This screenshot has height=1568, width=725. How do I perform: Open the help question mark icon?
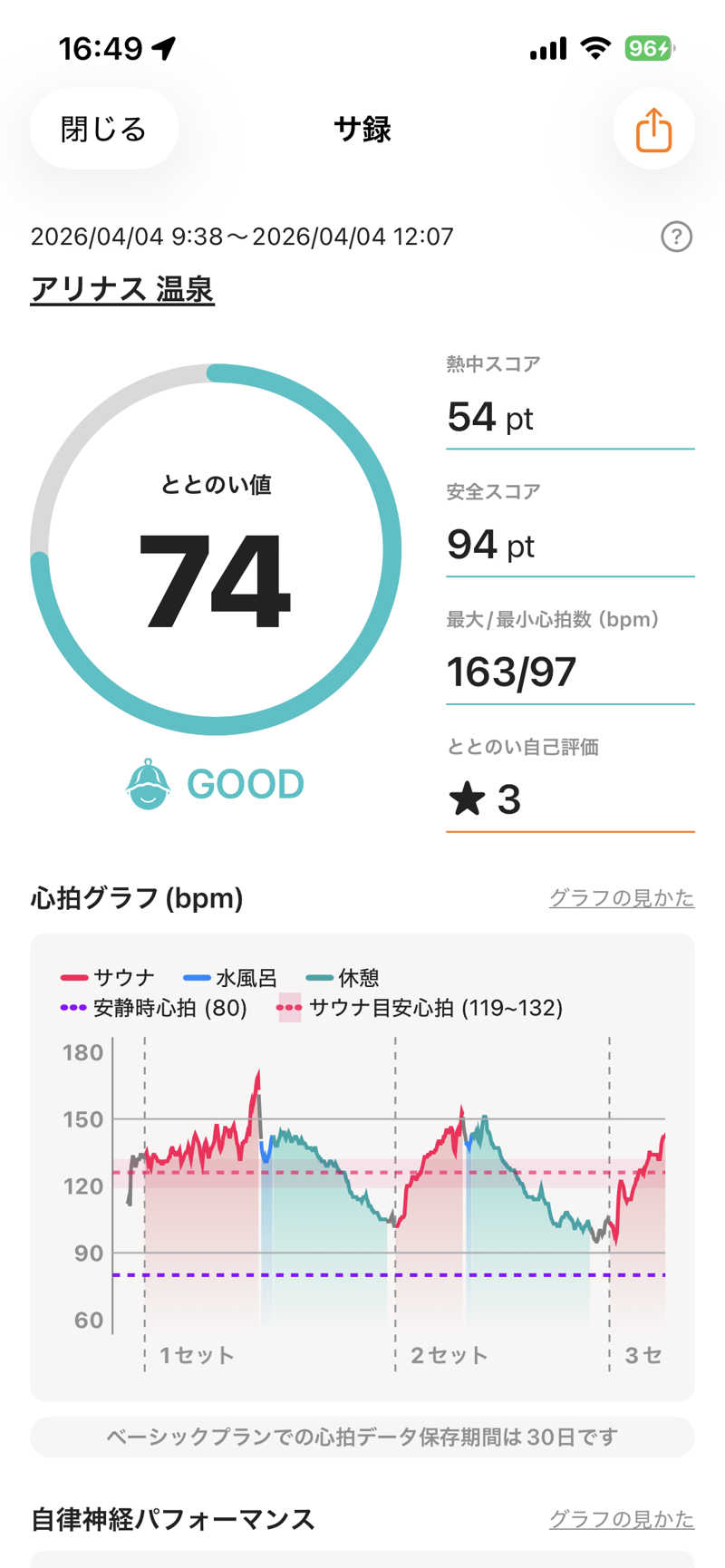tap(676, 237)
